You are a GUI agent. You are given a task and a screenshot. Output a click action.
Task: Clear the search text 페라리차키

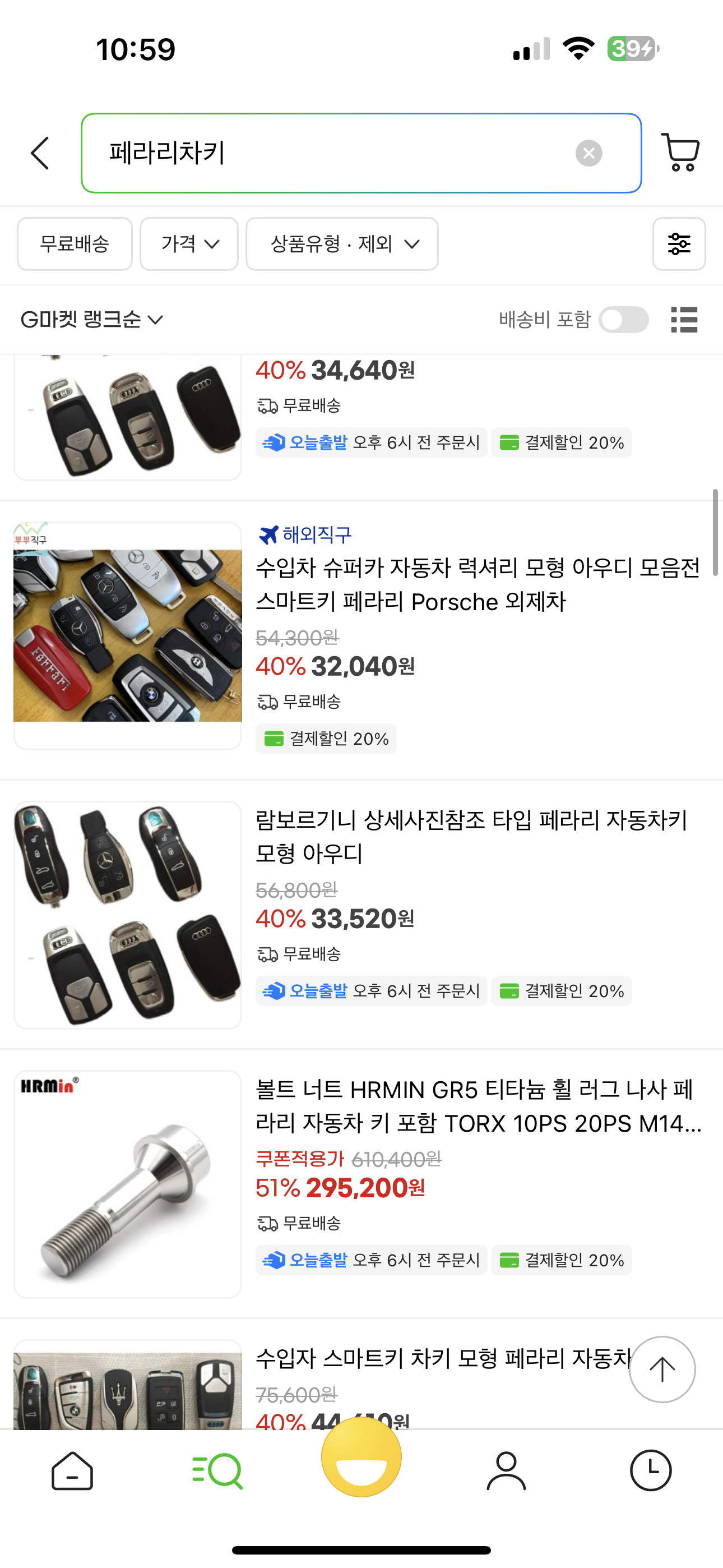(588, 154)
